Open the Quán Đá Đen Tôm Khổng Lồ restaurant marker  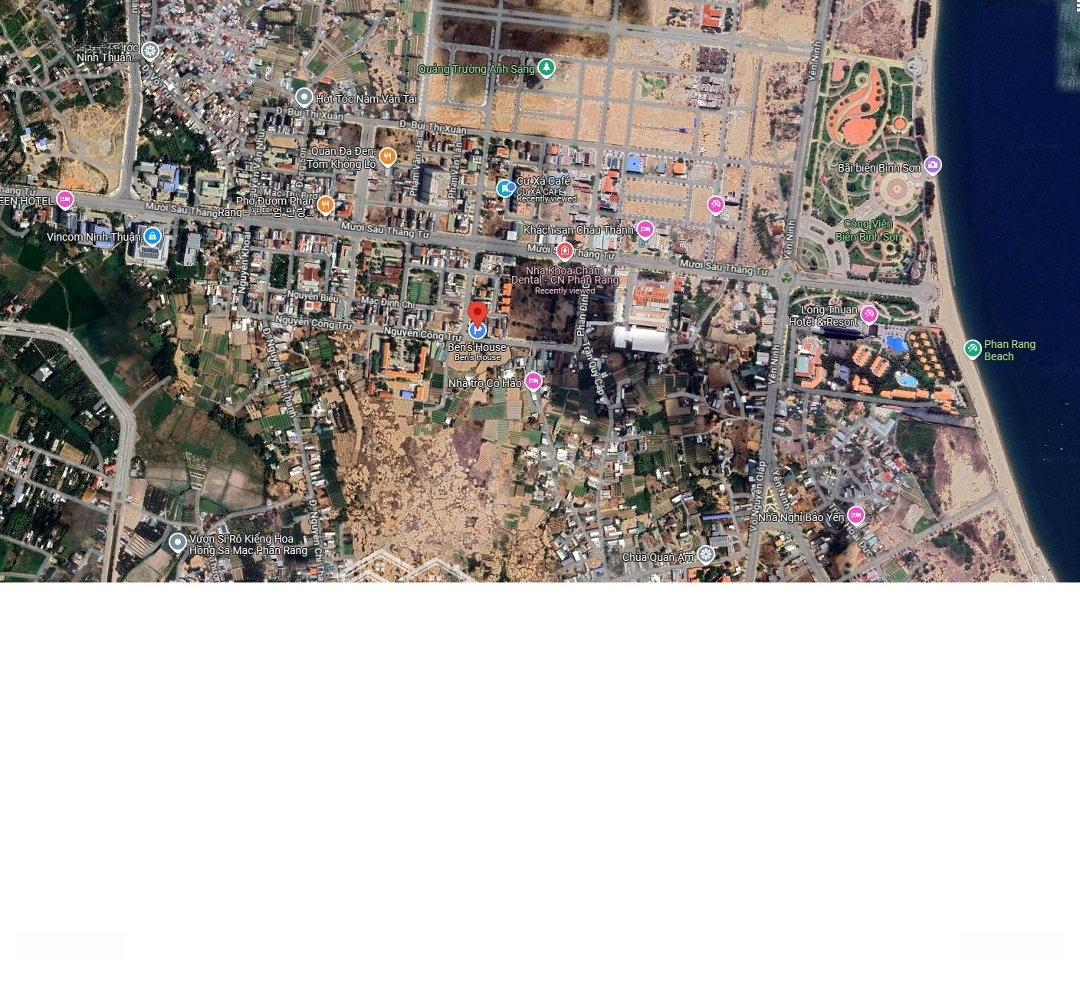pos(388,156)
